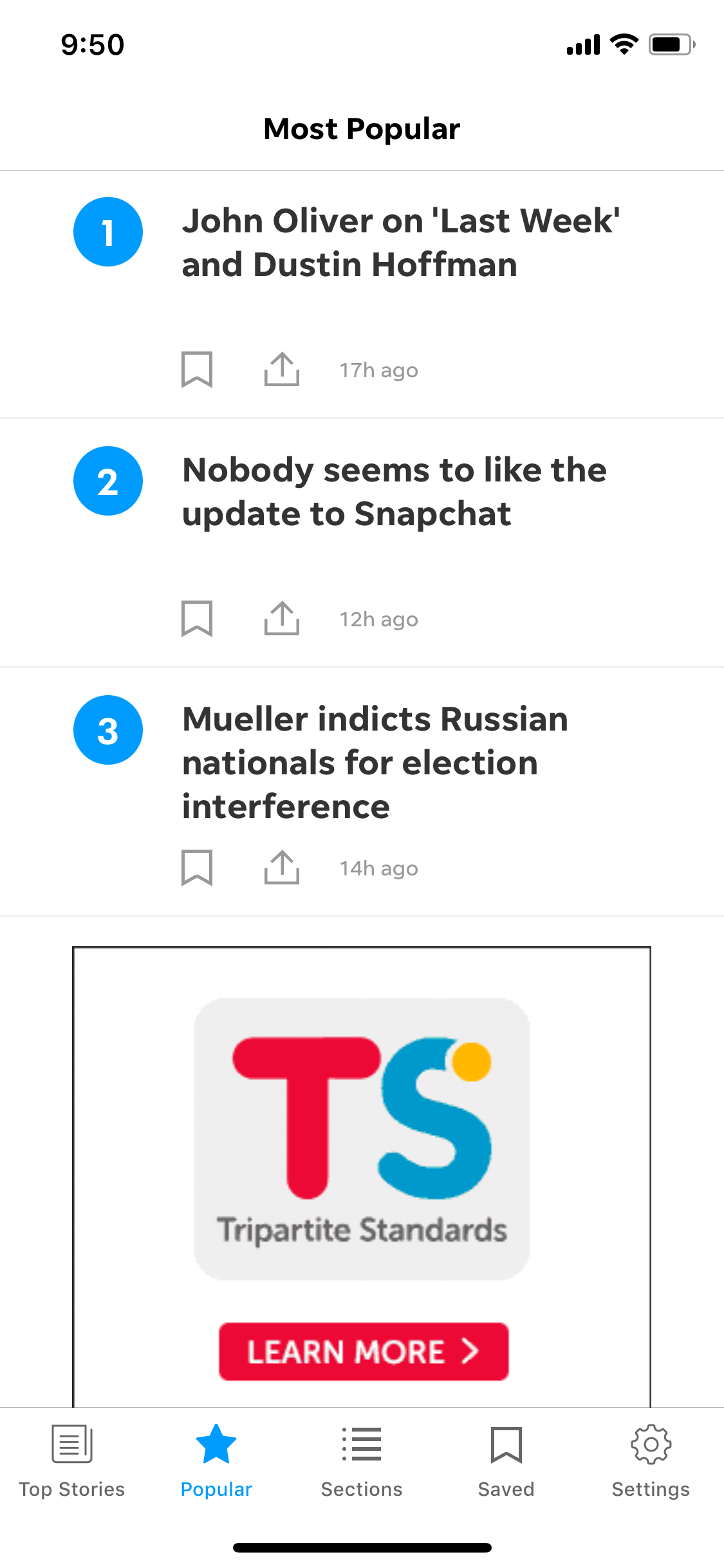Share the Snapchat update story
This screenshot has width=724, height=1568.
(282, 619)
